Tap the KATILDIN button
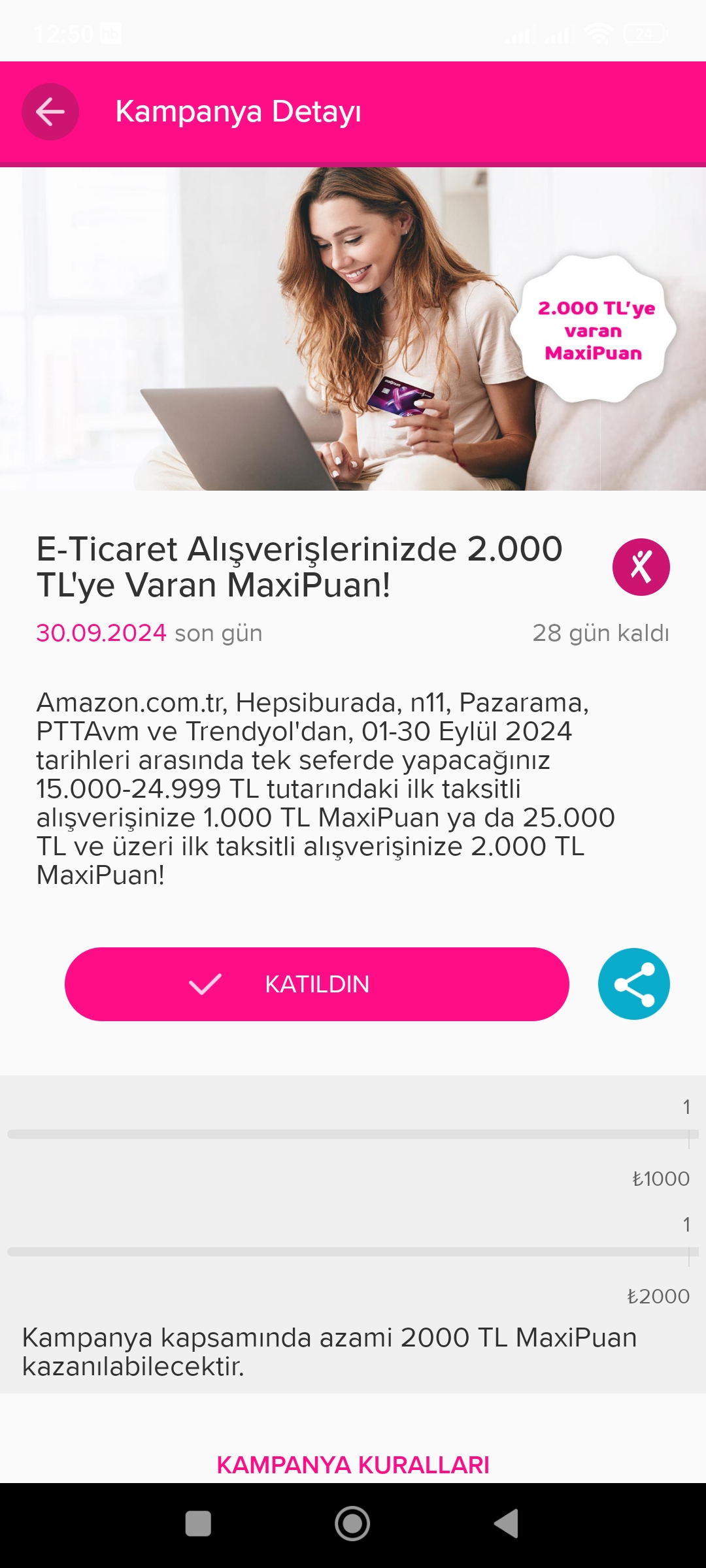 [316, 984]
